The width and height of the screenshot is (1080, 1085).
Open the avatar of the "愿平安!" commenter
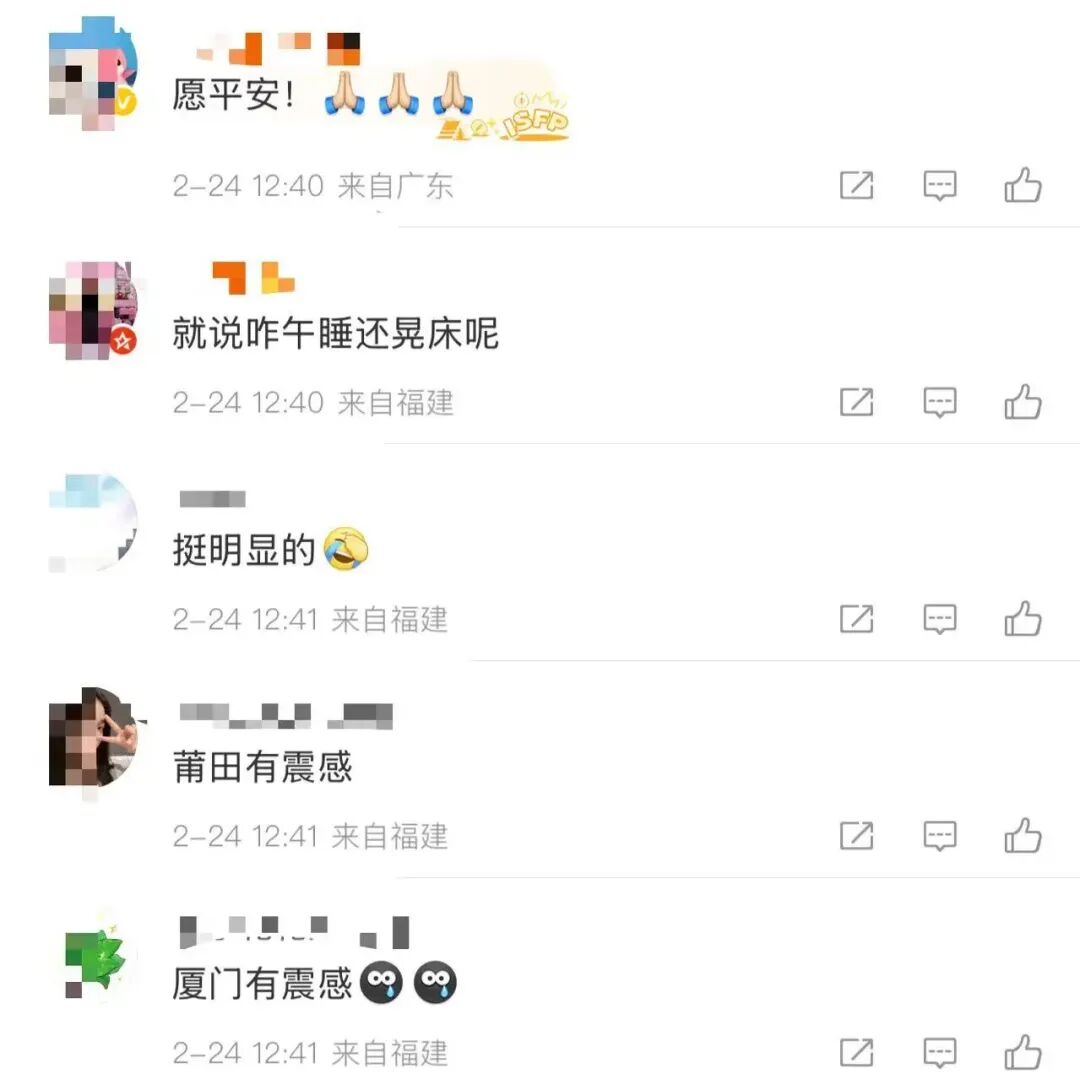click(x=92, y=76)
